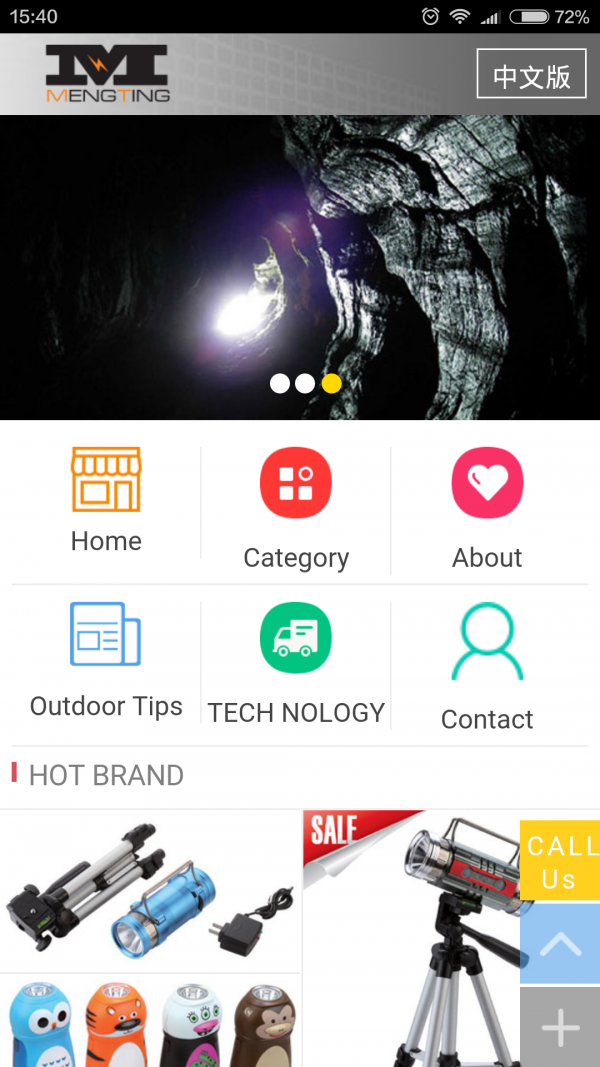
Task: Go to the About page
Action: (x=487, y=509)
